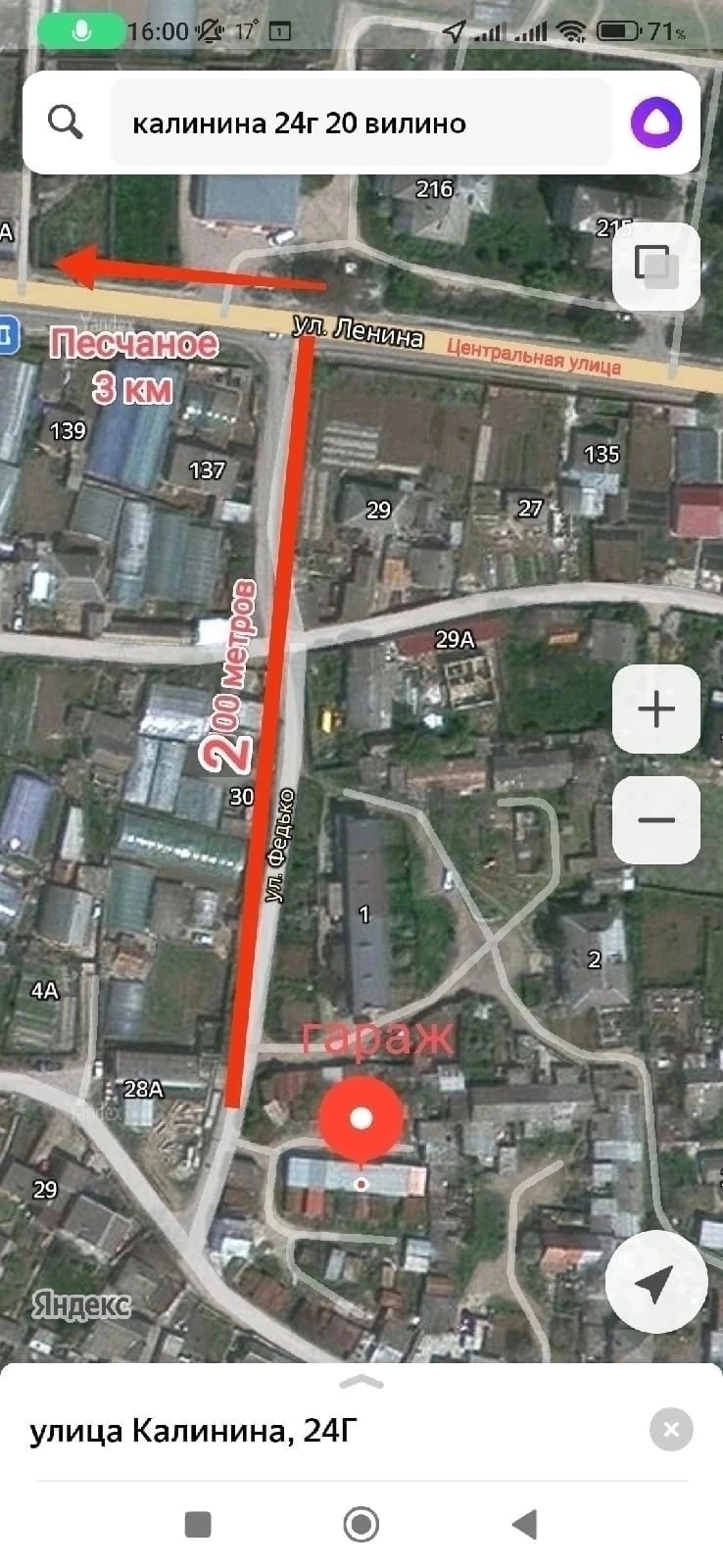
Task: Open the Alice voice assistant
Action: (x=655, y=123)
